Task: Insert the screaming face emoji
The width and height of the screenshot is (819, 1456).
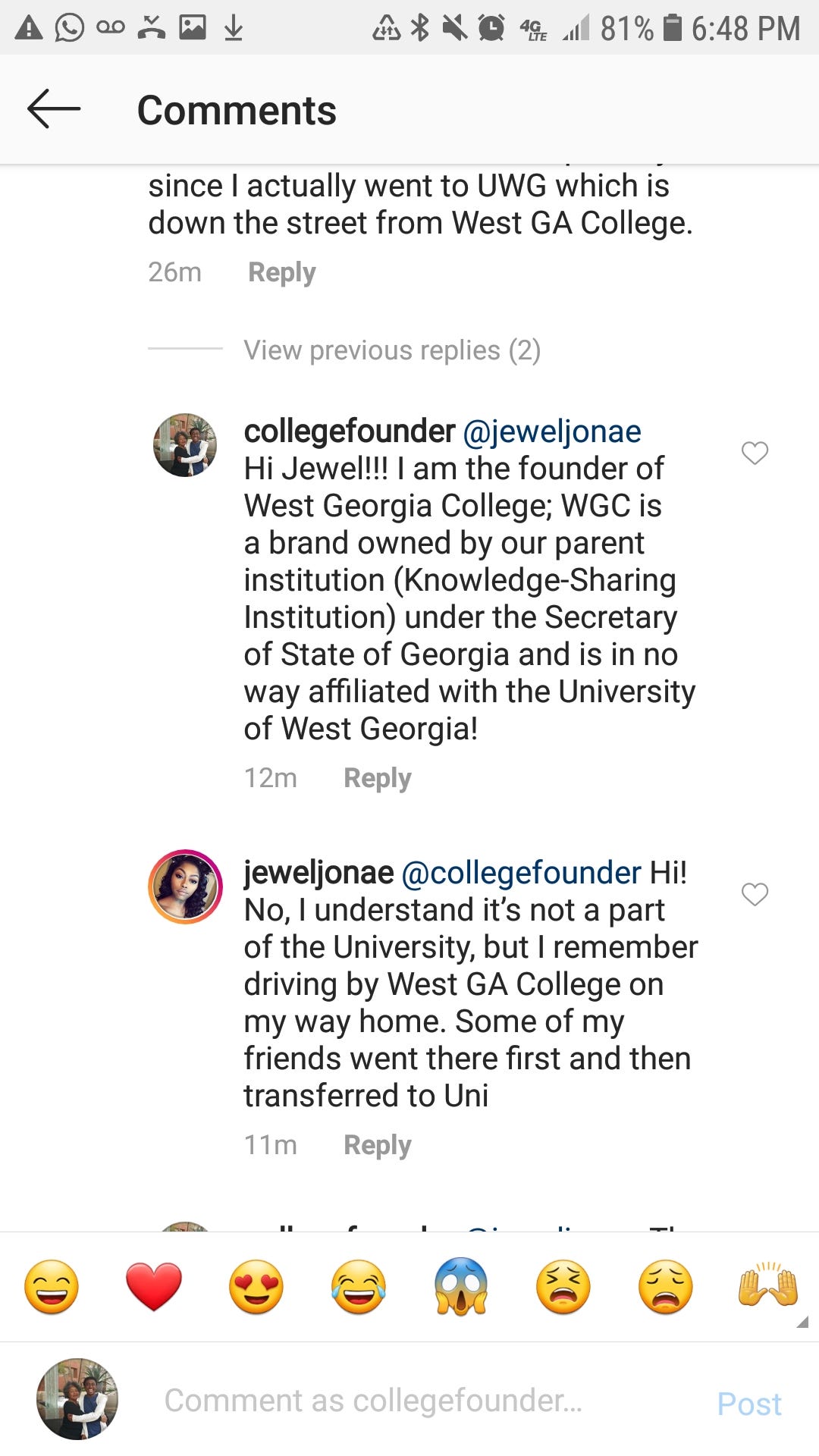Action: 461,1287
